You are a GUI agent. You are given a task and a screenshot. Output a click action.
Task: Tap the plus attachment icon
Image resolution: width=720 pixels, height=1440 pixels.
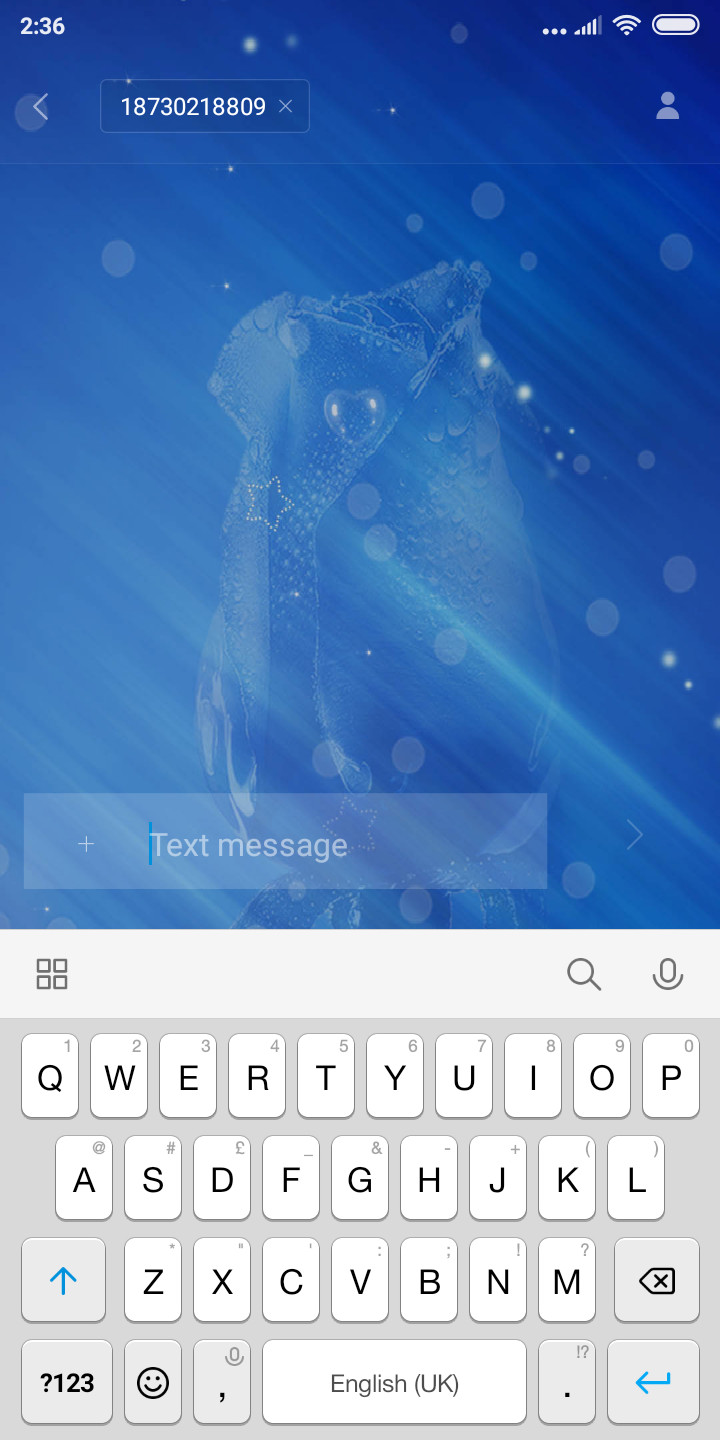pos(86,844)
